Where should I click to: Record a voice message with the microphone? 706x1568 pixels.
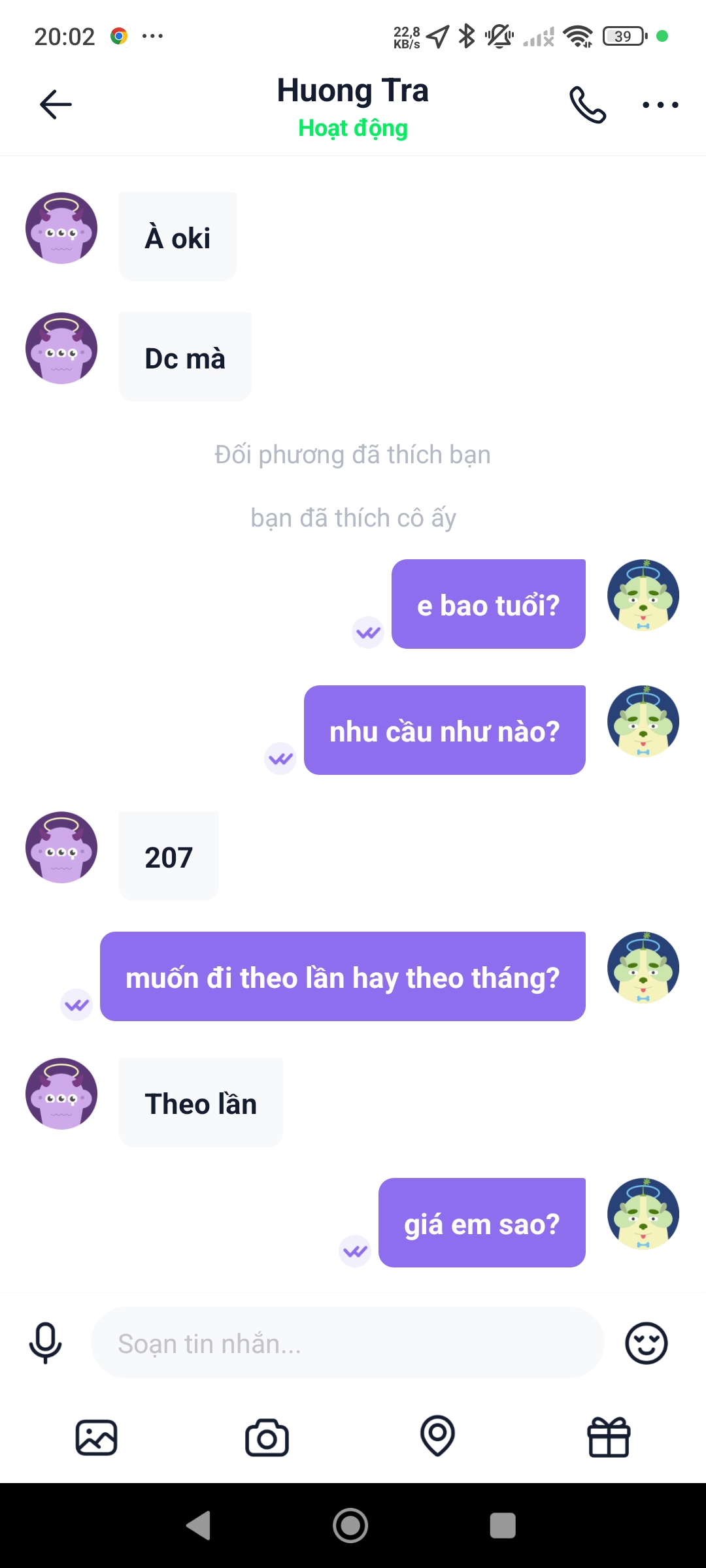click(46, 1343)
